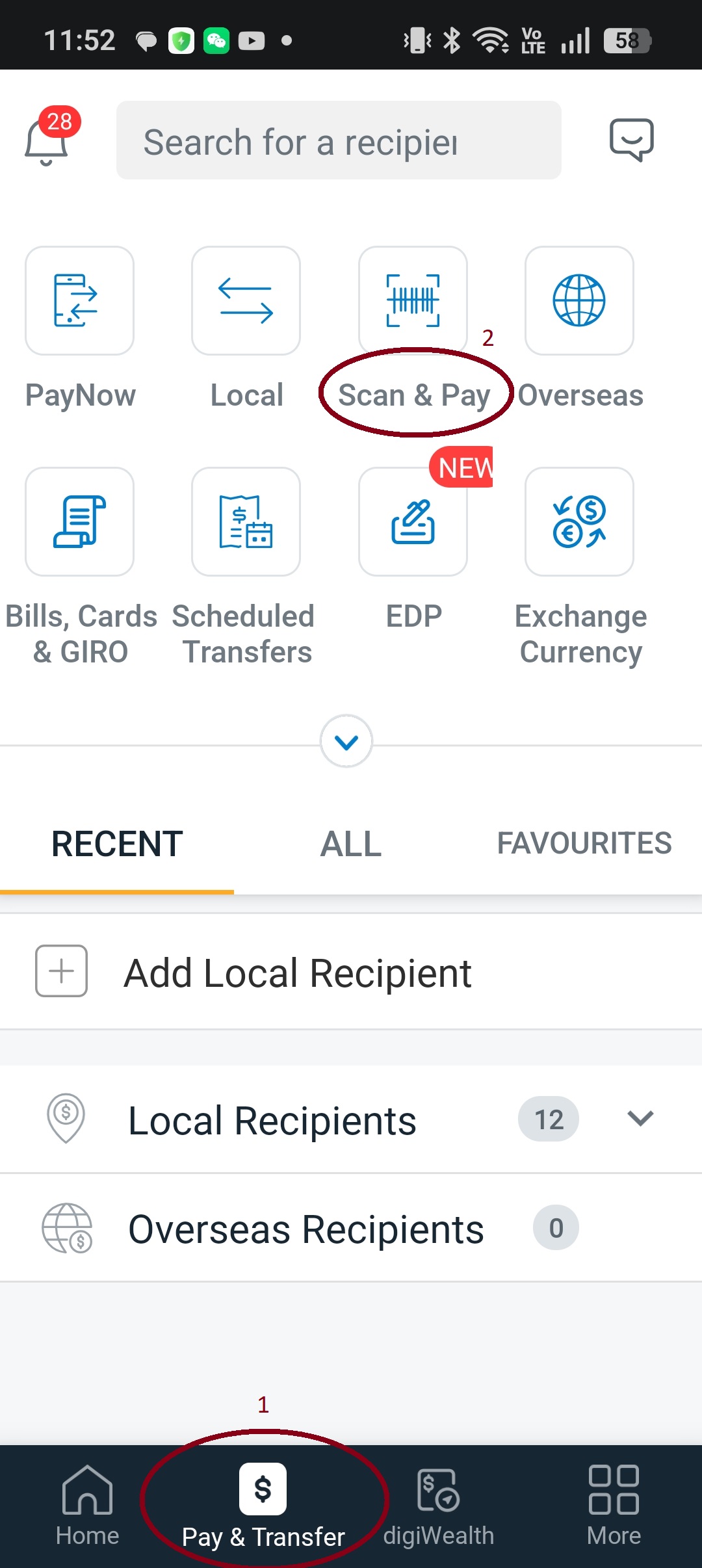
Task: Open the More tab
Action: click(x=614, y=1506)
